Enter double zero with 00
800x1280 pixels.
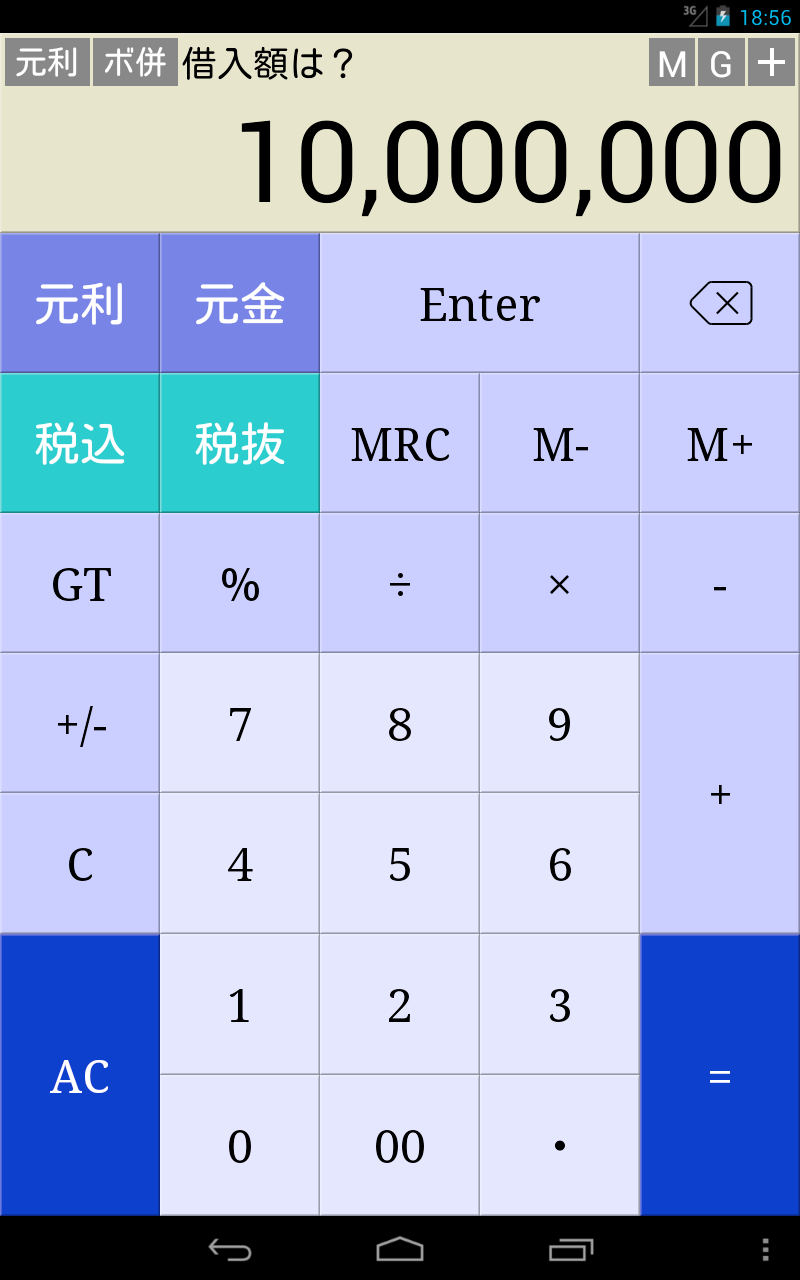coord(400,1146)
